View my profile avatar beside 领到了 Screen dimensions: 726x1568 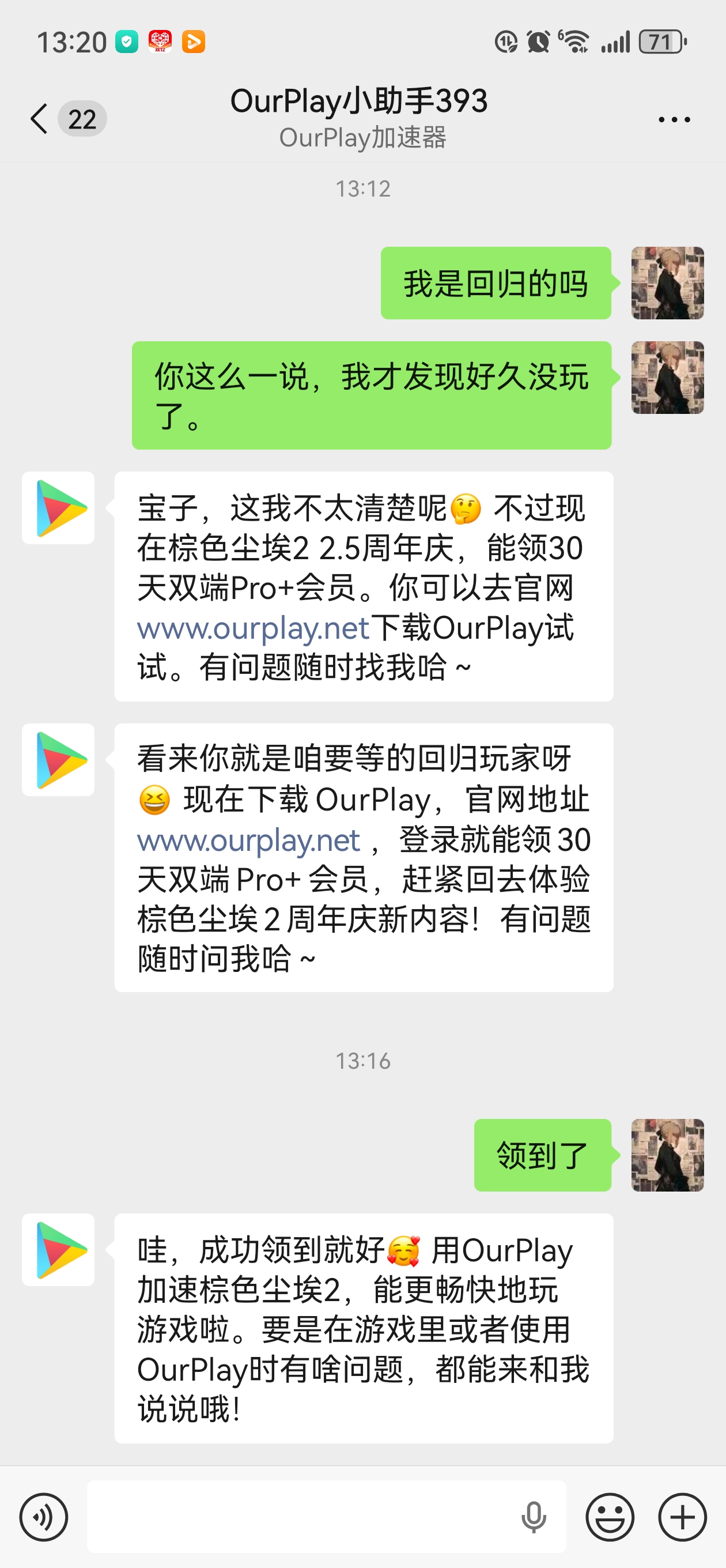click(x=667, y=1155)
